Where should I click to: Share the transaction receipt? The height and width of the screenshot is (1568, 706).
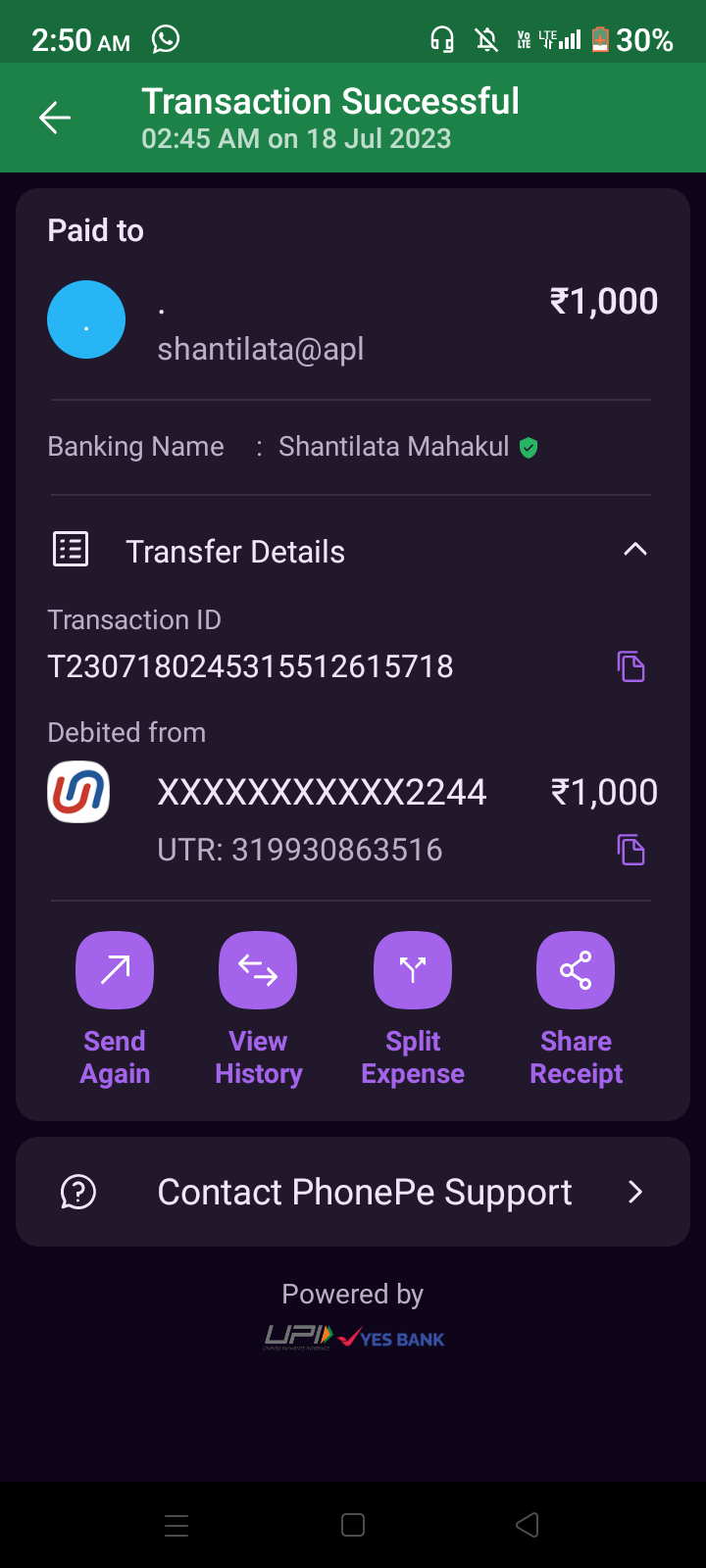coord(576,970)
